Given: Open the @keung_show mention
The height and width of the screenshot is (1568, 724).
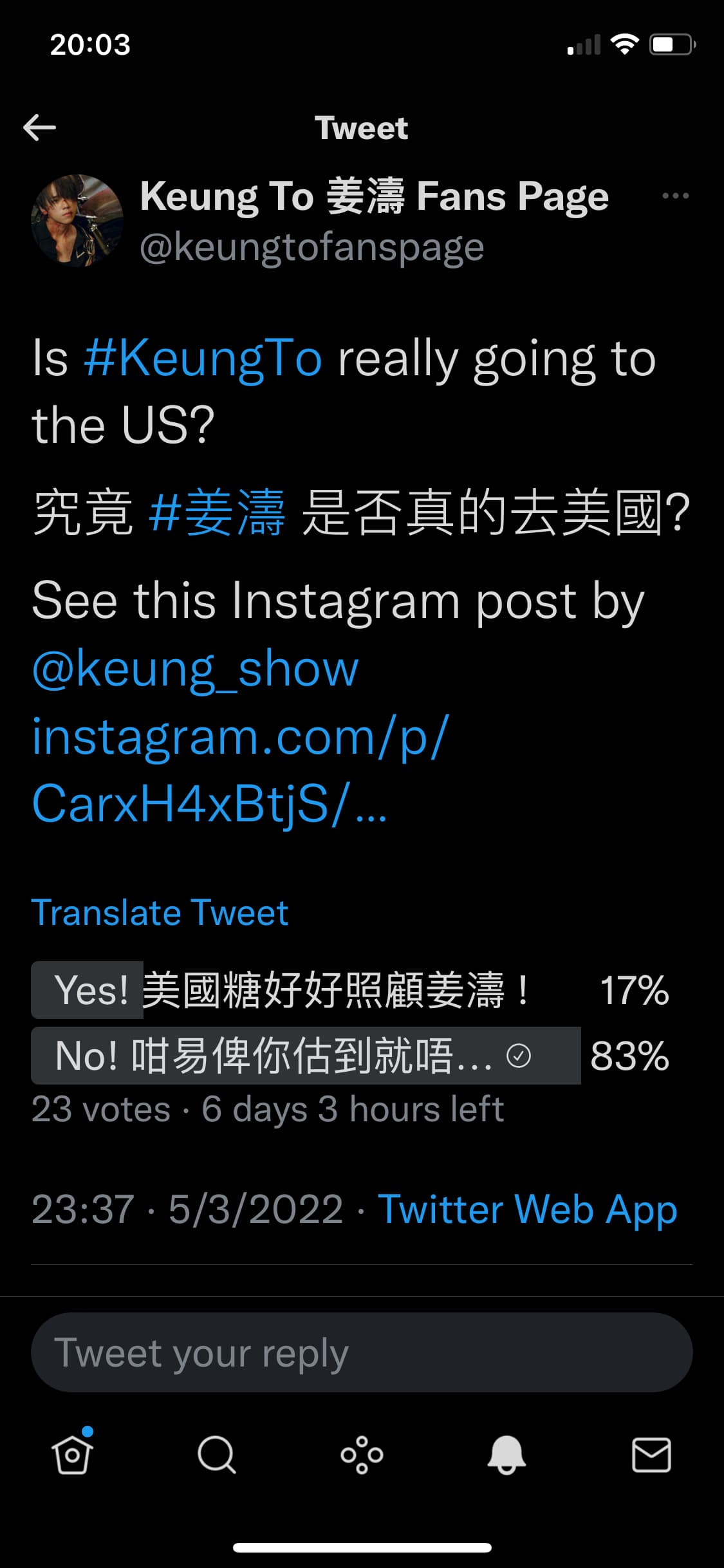Looking at the screenshot, I should click(195, 669).
